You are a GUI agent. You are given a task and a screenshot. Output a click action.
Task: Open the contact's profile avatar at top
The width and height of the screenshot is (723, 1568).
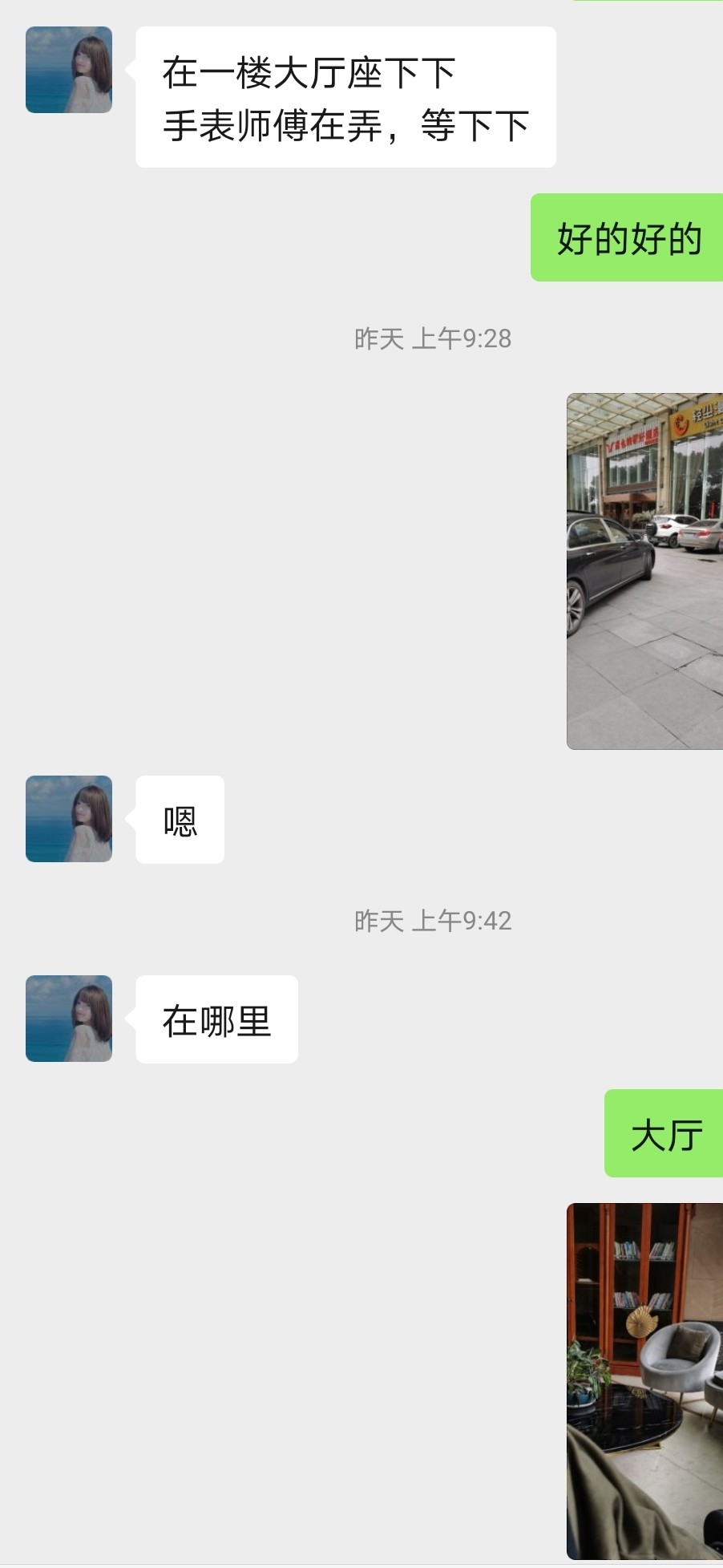click(68, 68)
